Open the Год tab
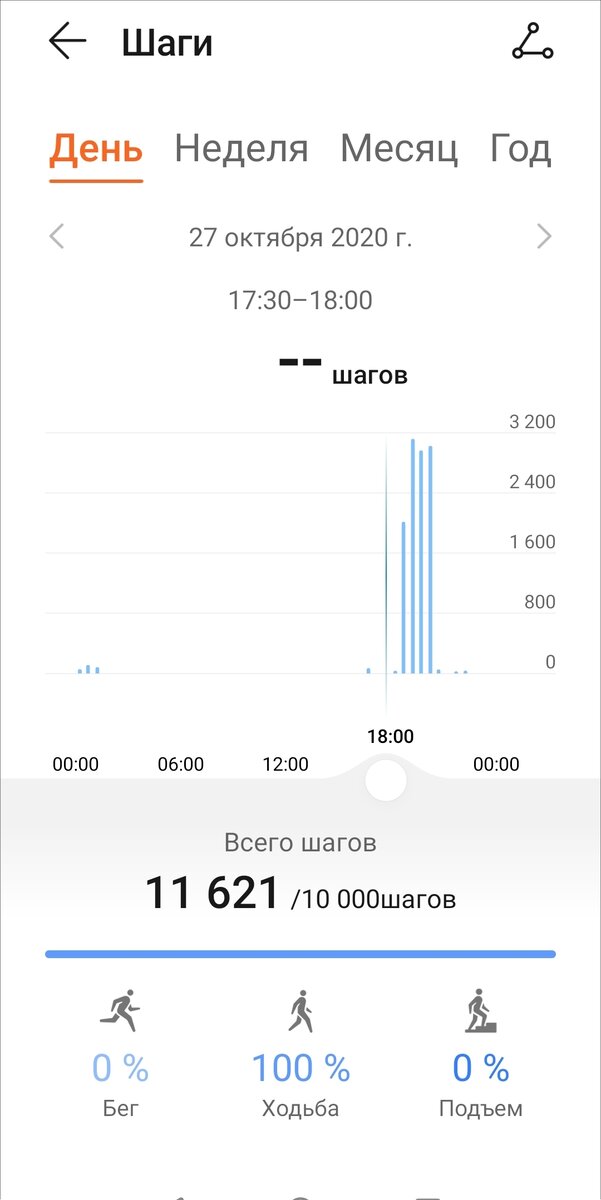The height and width of the screenshot is (1200, 601). tap(520, 149)
